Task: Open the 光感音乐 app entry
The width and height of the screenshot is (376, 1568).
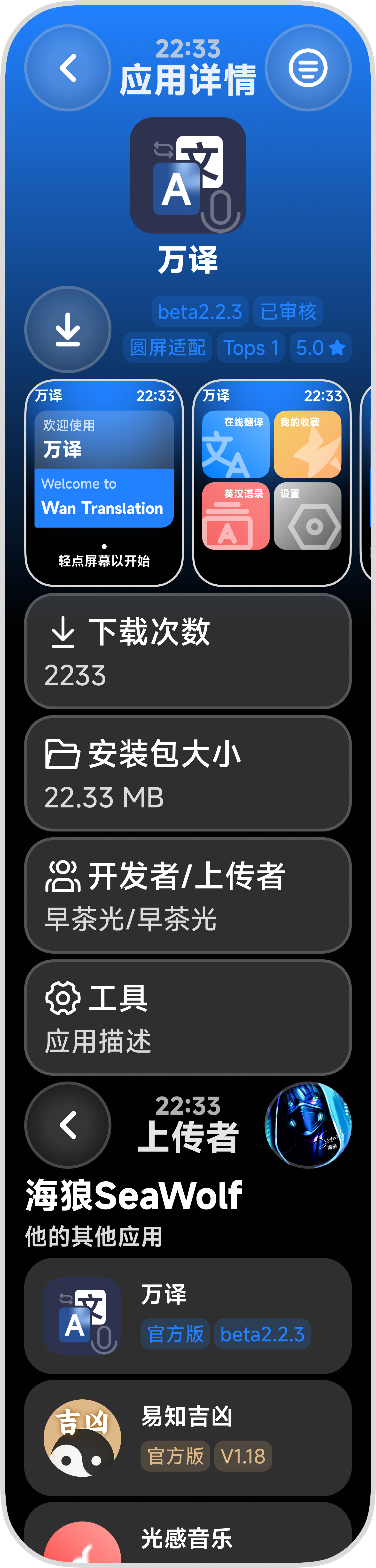Action: (x=188, y=1537)
